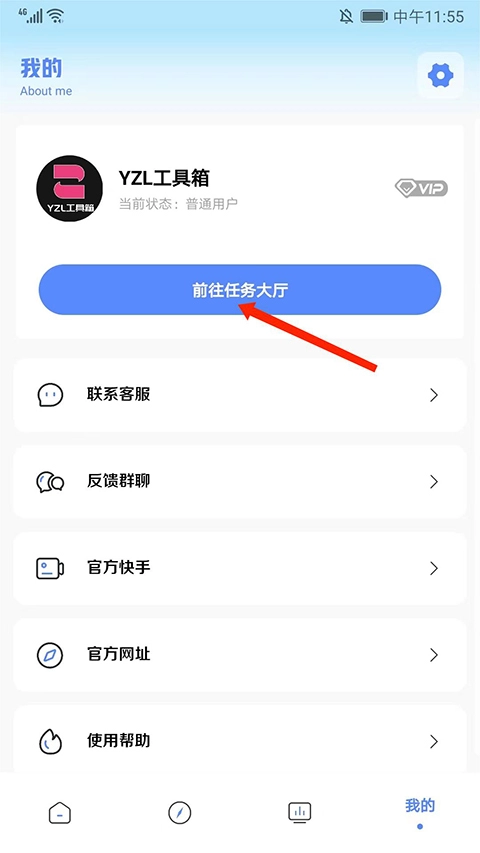Tap the YZL工具箱 profile avatar
This screenshot has width=480, height=853.
pyautogui.click(x=69, y=188)
